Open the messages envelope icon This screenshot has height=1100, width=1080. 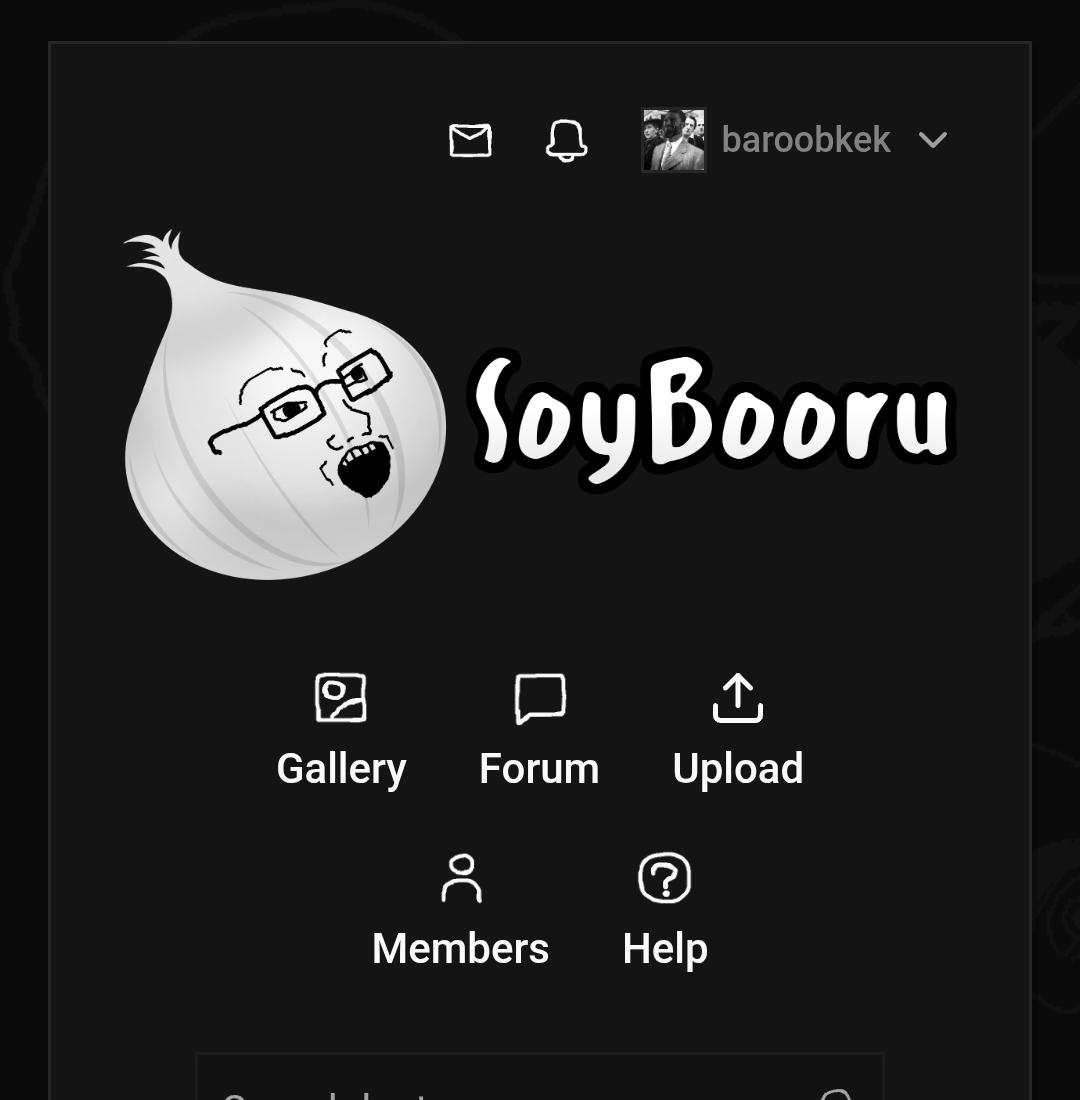tap(470, 140)
